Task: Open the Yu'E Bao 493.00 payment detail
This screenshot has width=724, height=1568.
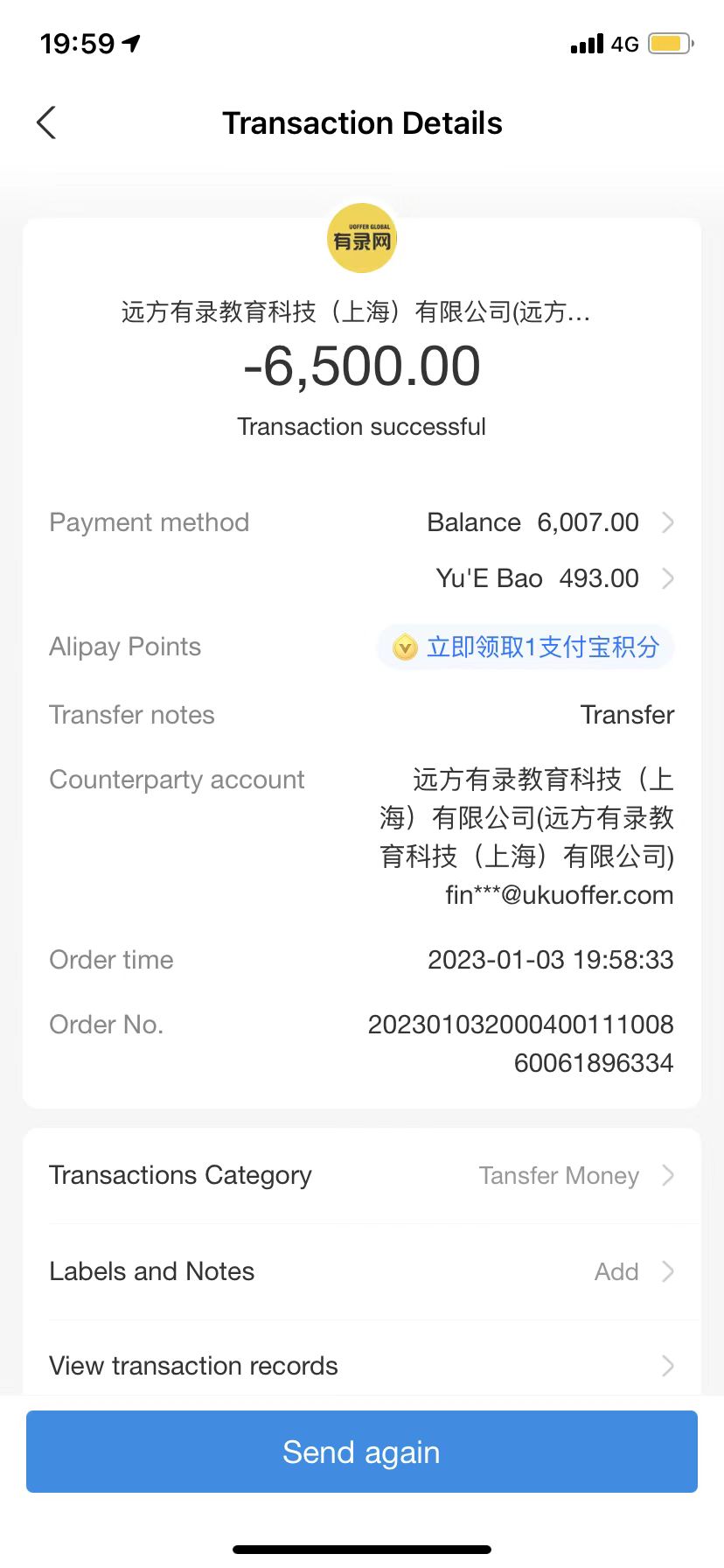Action: tap(553, 578)
